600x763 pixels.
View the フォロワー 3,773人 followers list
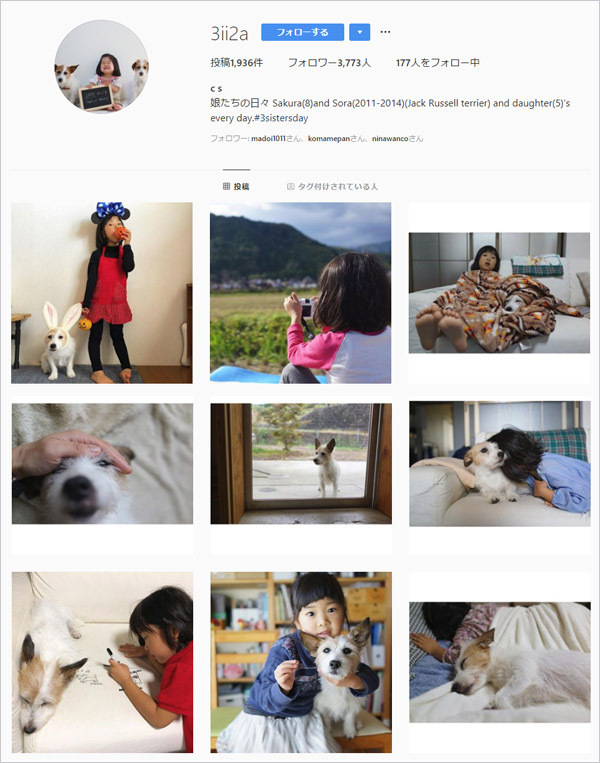pos(329,63)
